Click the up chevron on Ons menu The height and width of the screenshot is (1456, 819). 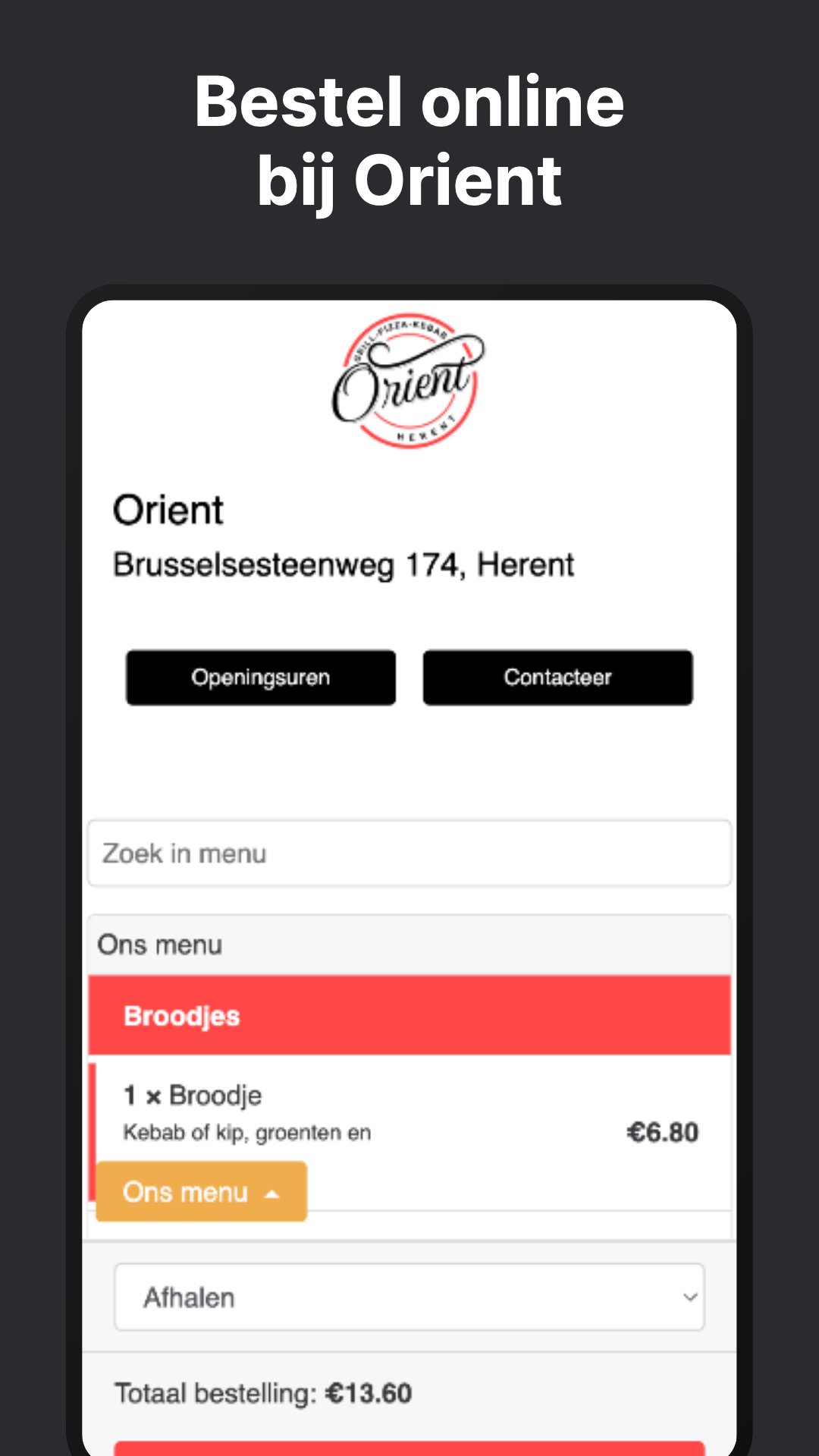(x=270, y=1192)
